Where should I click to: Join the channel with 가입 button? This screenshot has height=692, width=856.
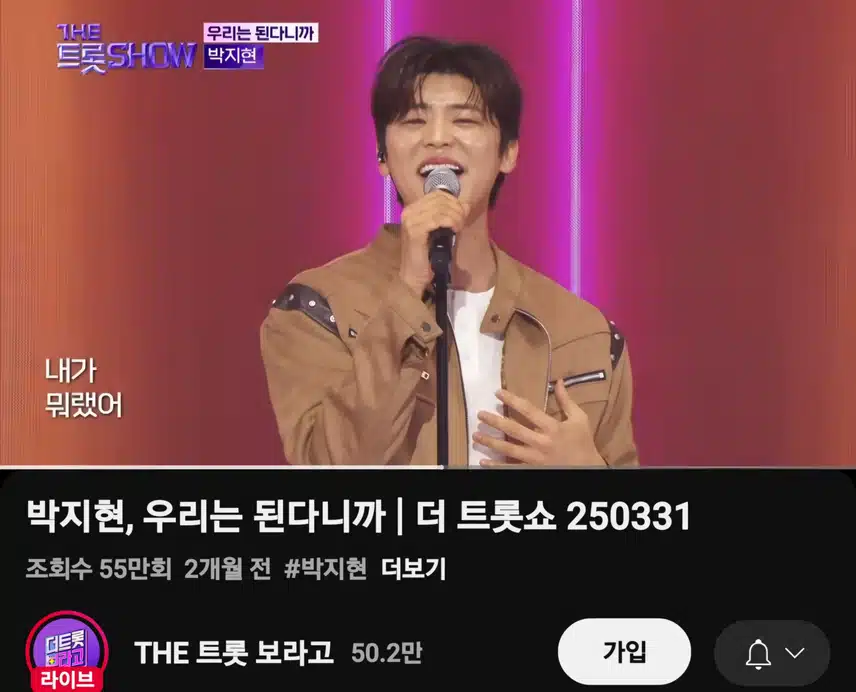pyautogui.click(x=623, y=652)
